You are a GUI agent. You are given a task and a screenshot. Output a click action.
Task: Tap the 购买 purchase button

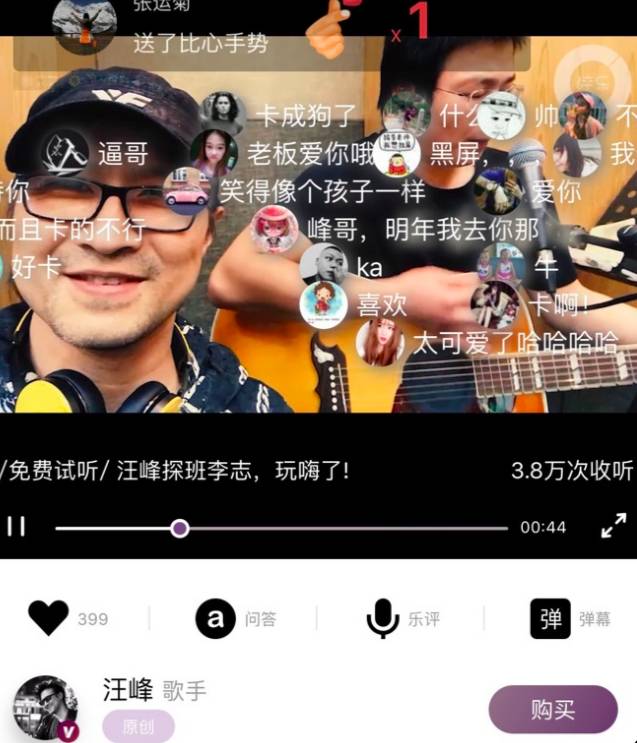(552, 710)
